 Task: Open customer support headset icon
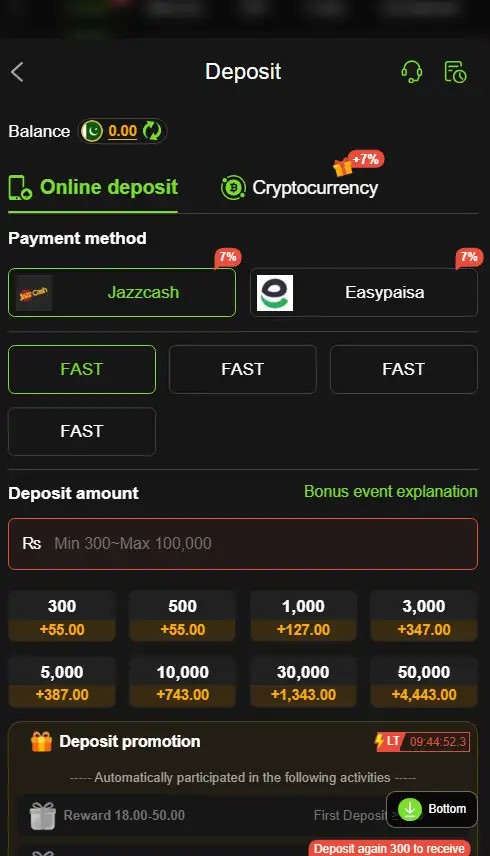411,72
